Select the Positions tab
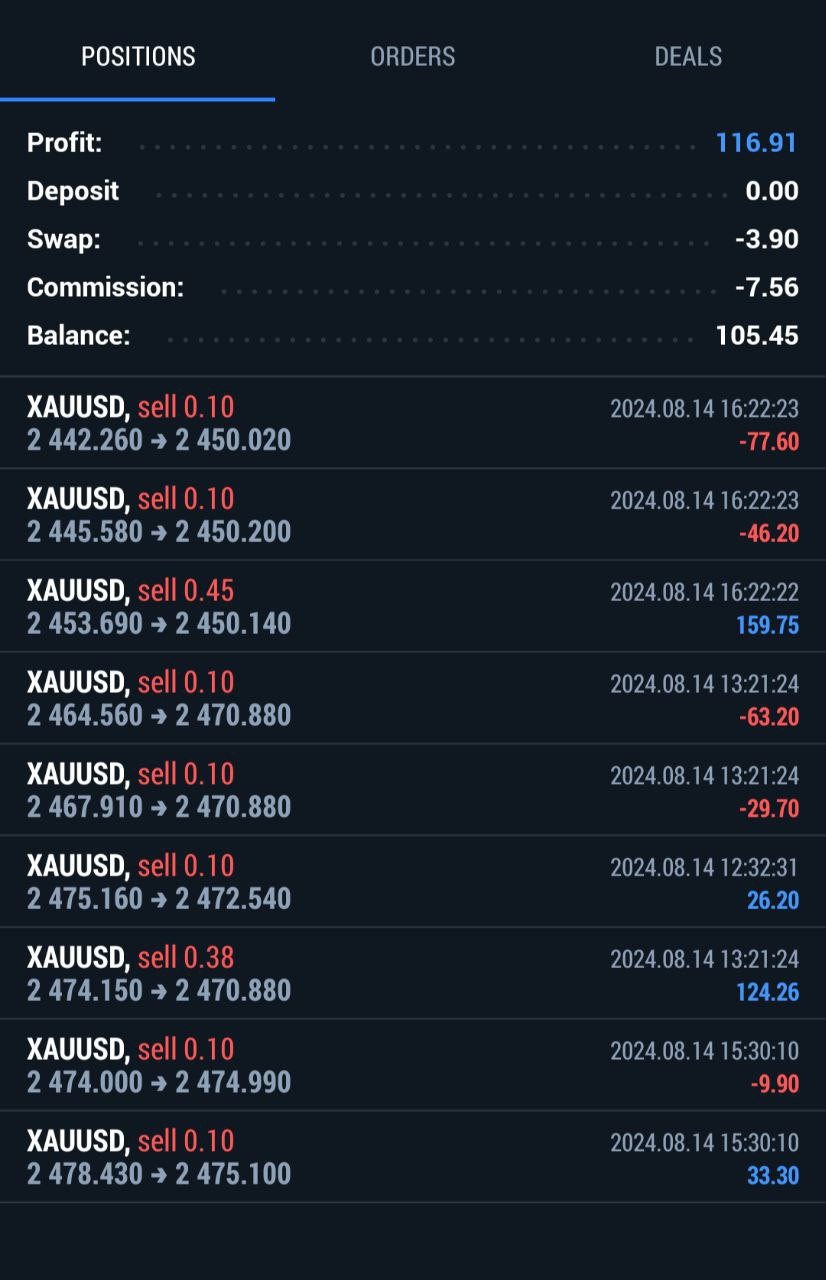This screenshot has height=1280, width=826. point(138,56)
